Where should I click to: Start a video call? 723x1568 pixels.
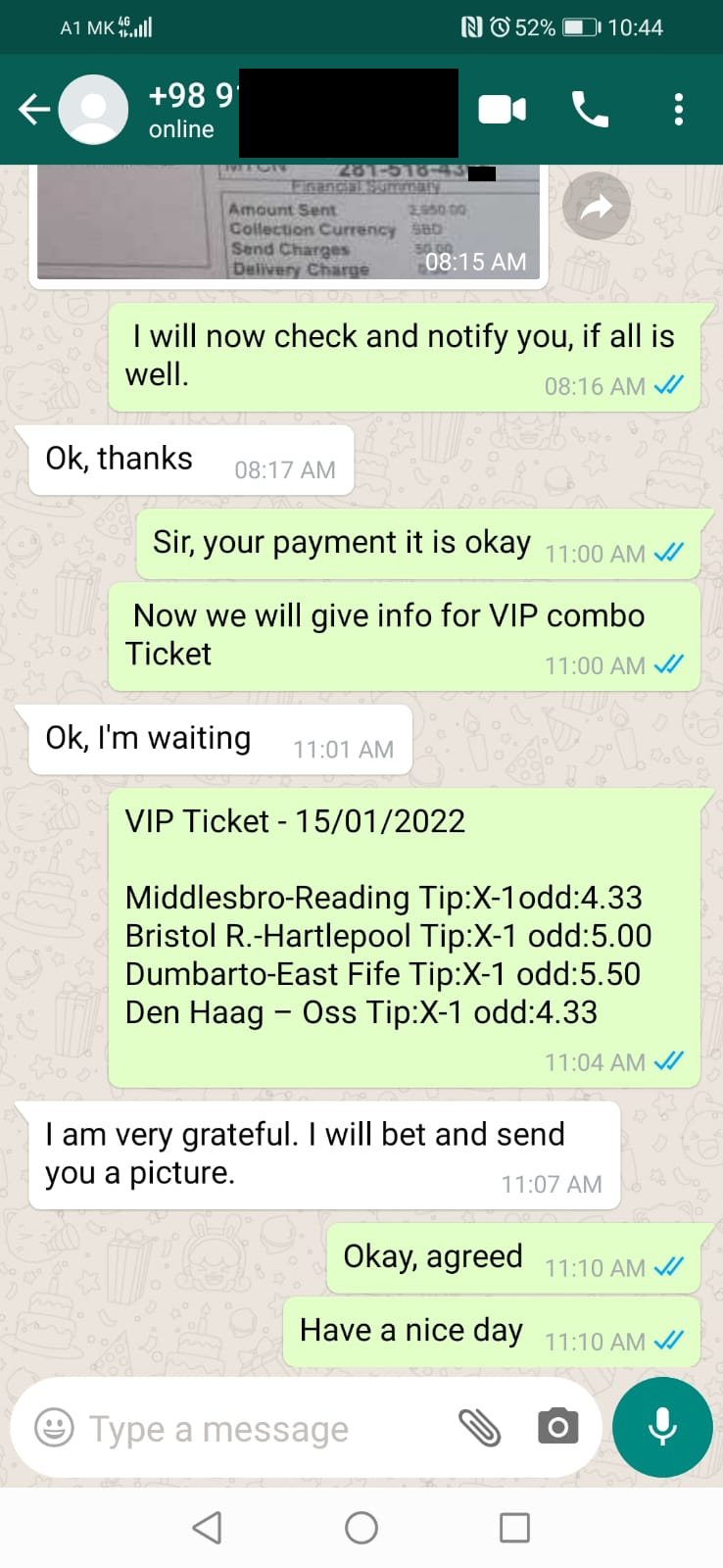502,109
